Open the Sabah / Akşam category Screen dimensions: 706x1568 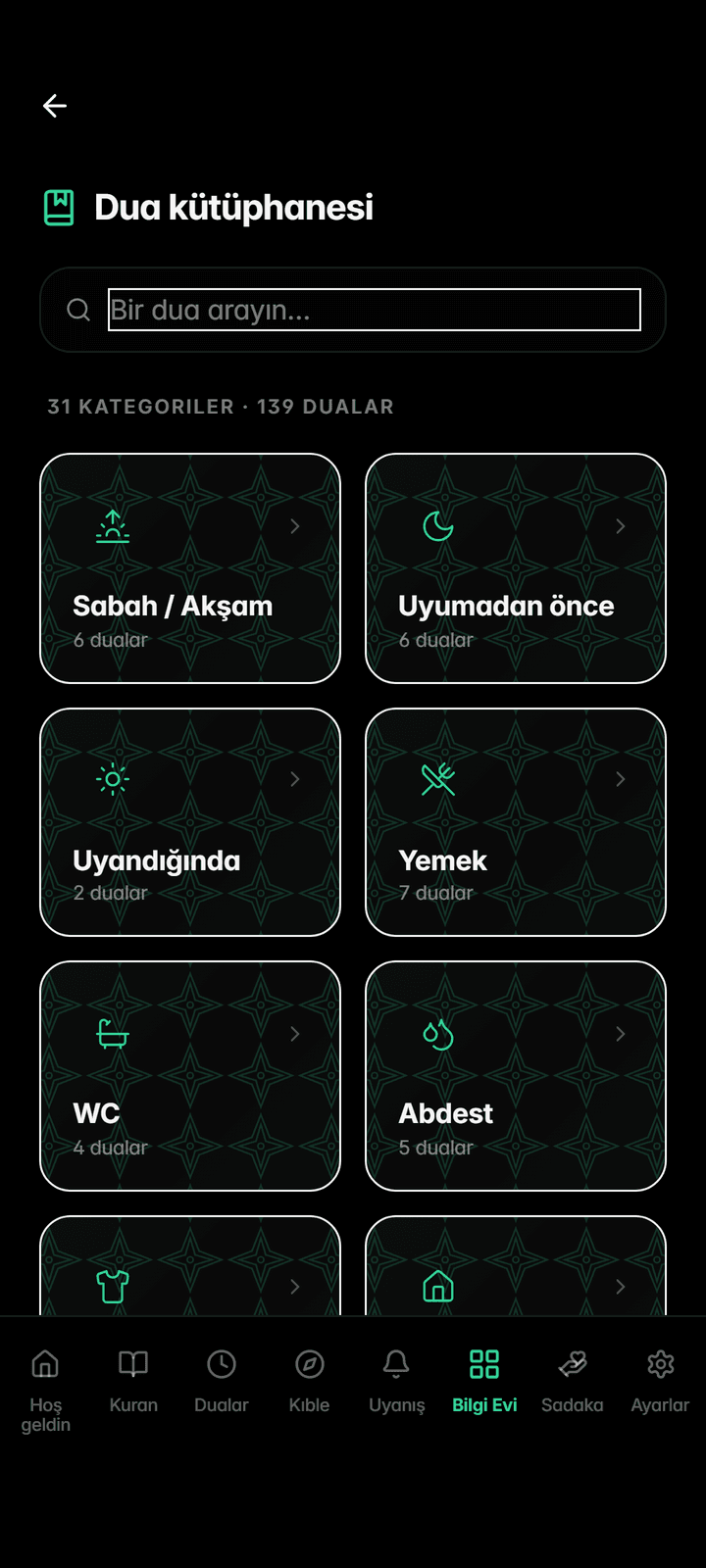[x=190, y=568]
